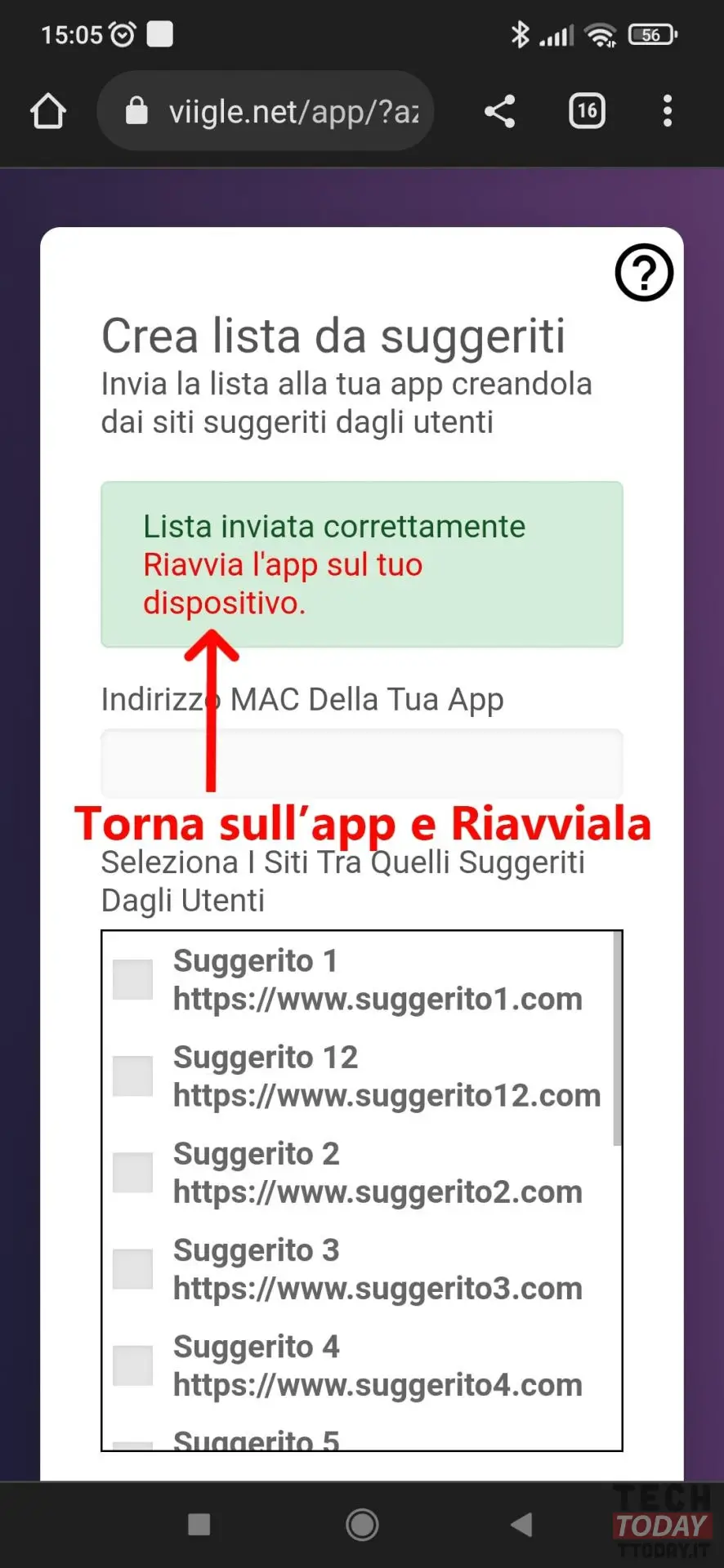Focus the Indirizzo MAC Della Tua App field
Image resolution: width=724 pixels, height=1568 pixels.
pos(361,764)
